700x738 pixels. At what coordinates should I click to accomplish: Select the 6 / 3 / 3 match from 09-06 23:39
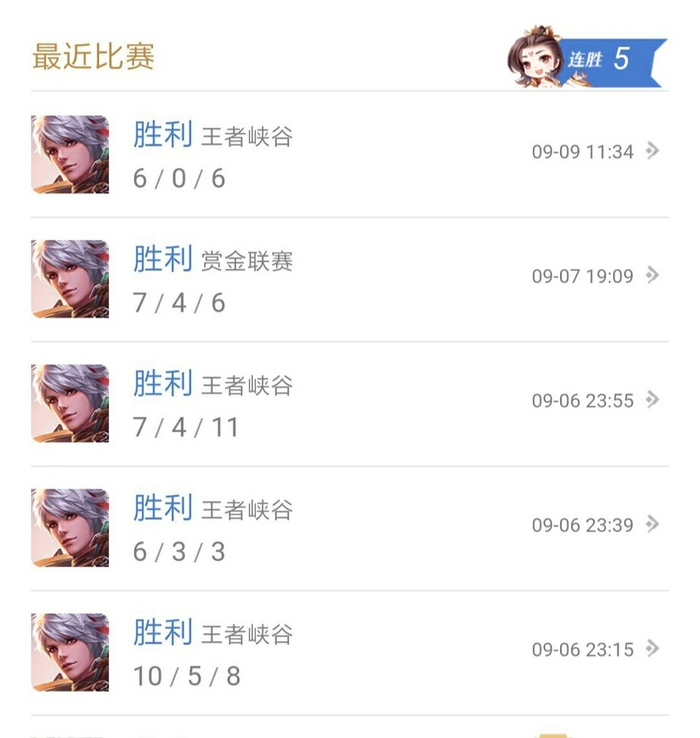[350, 527]
